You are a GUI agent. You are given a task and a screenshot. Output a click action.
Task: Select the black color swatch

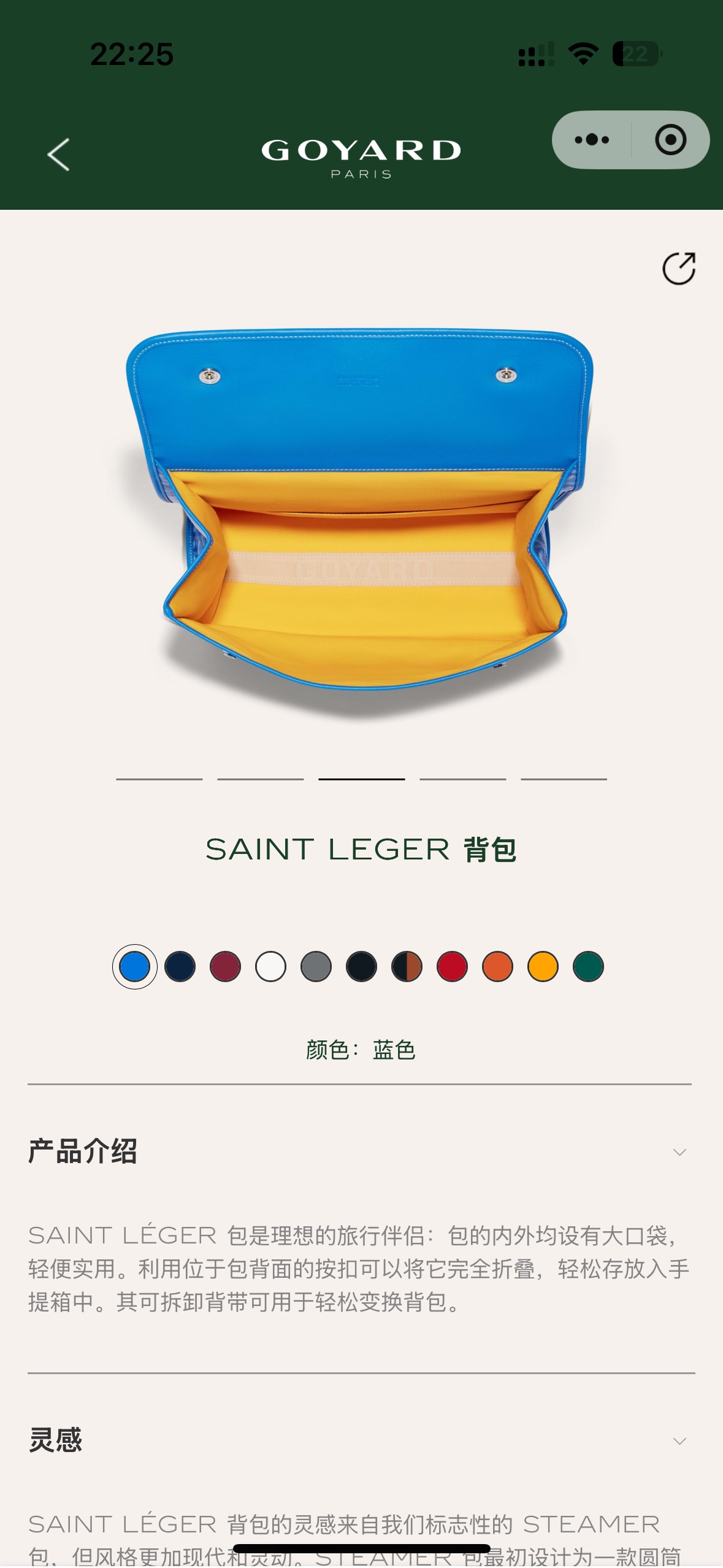[x=361, y=967]
